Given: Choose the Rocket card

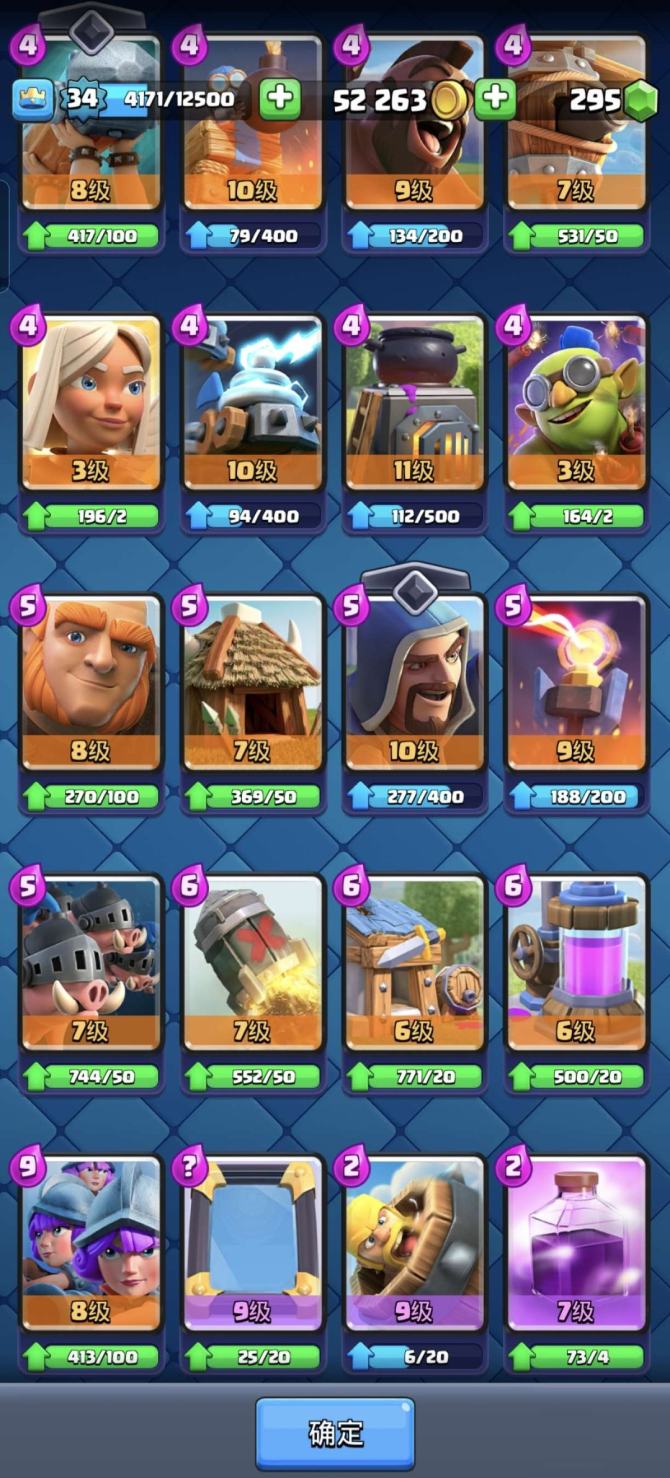Looking at the screenshot, I should pyautogui.click(x=252, y=960).
